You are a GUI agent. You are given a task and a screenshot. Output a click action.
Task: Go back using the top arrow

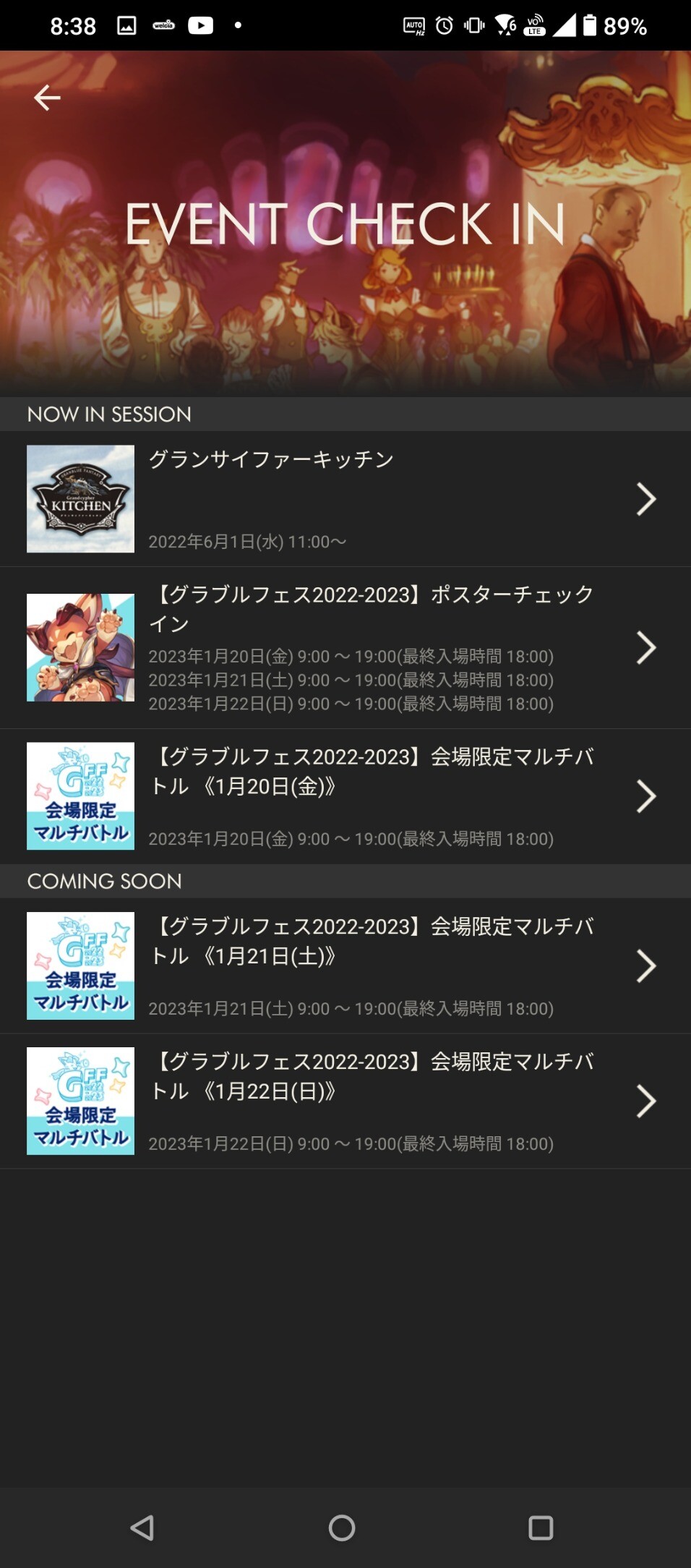[x=47, y=98]
